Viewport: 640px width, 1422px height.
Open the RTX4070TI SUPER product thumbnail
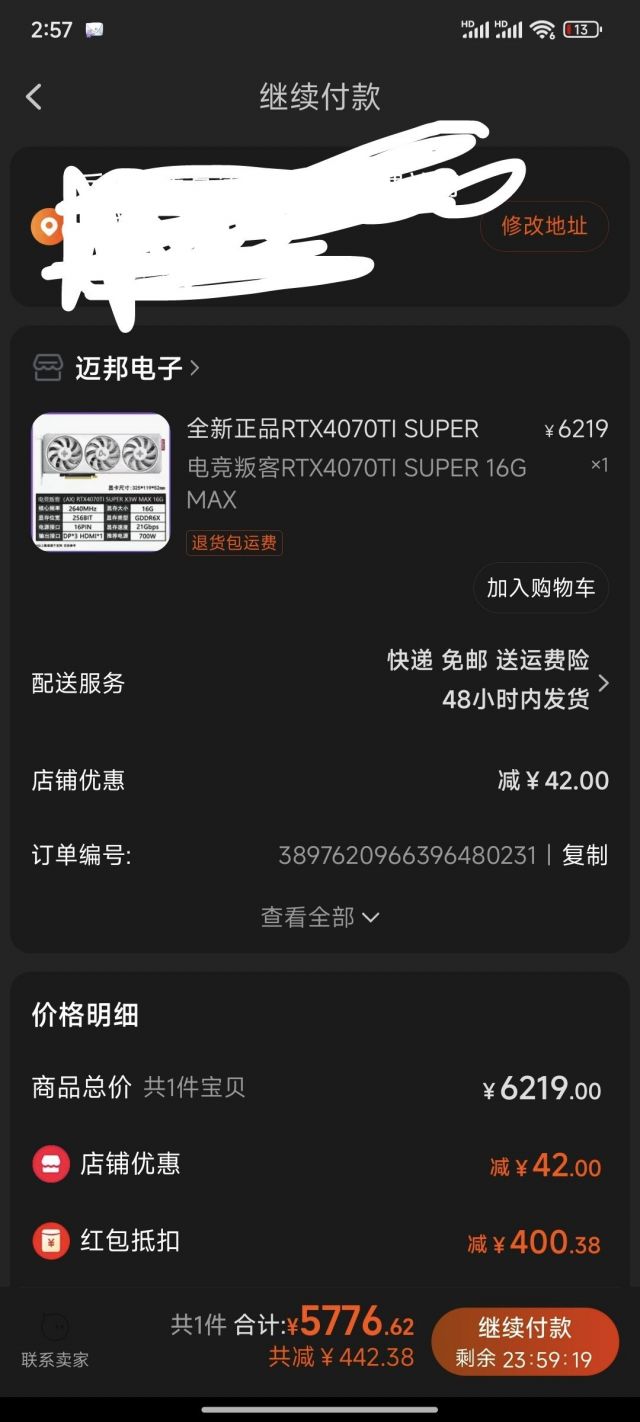(101, 482)
